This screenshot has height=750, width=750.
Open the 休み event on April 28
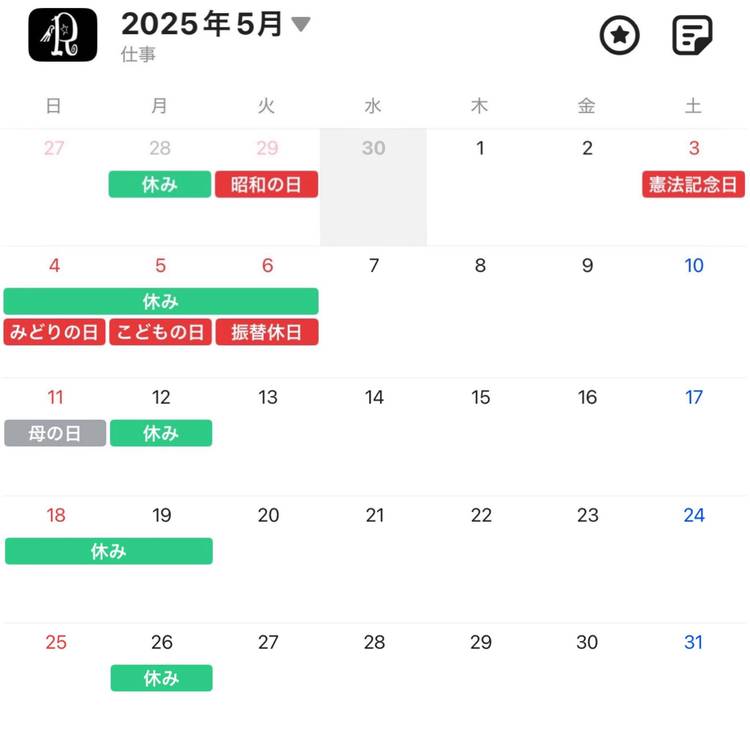click(x=160, y=184)
